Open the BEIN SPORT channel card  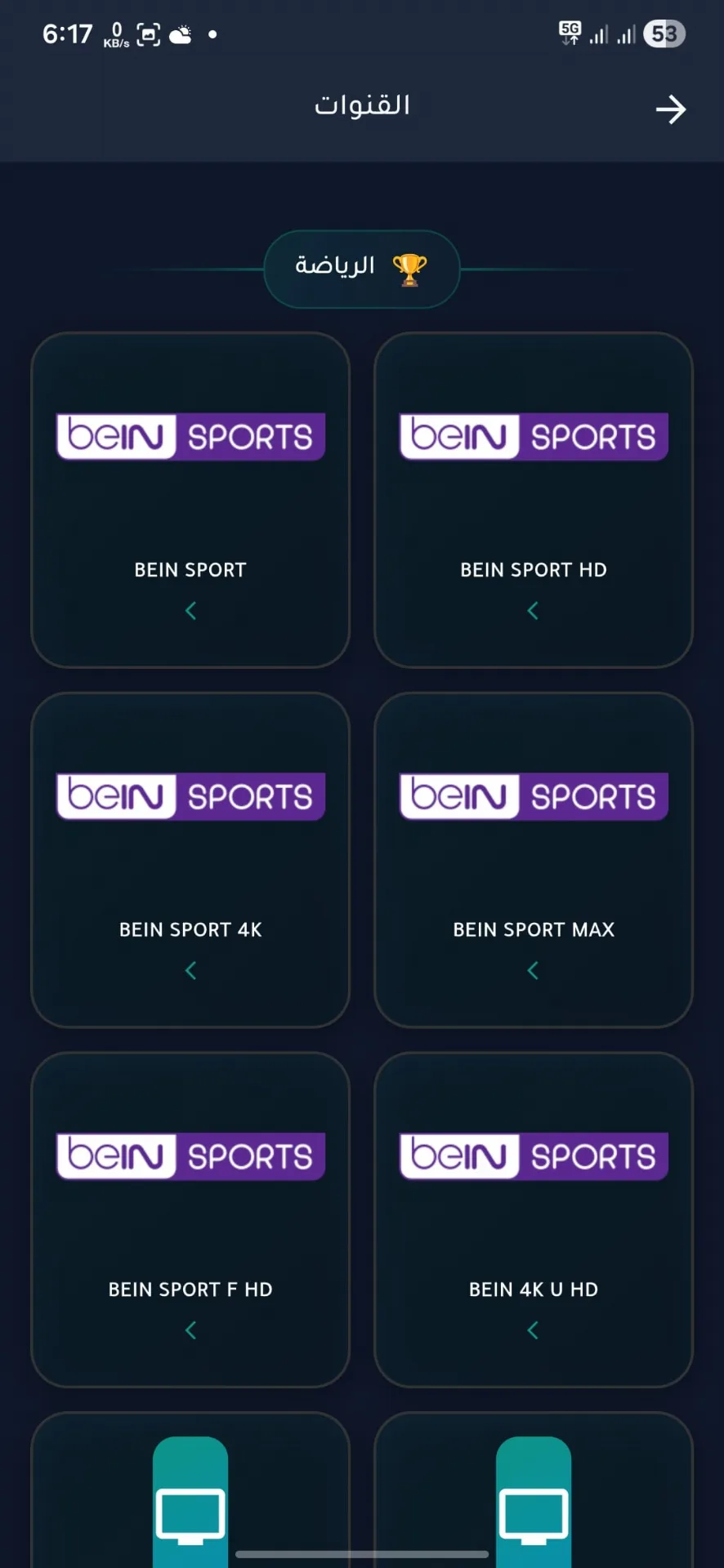coord(190,500)
